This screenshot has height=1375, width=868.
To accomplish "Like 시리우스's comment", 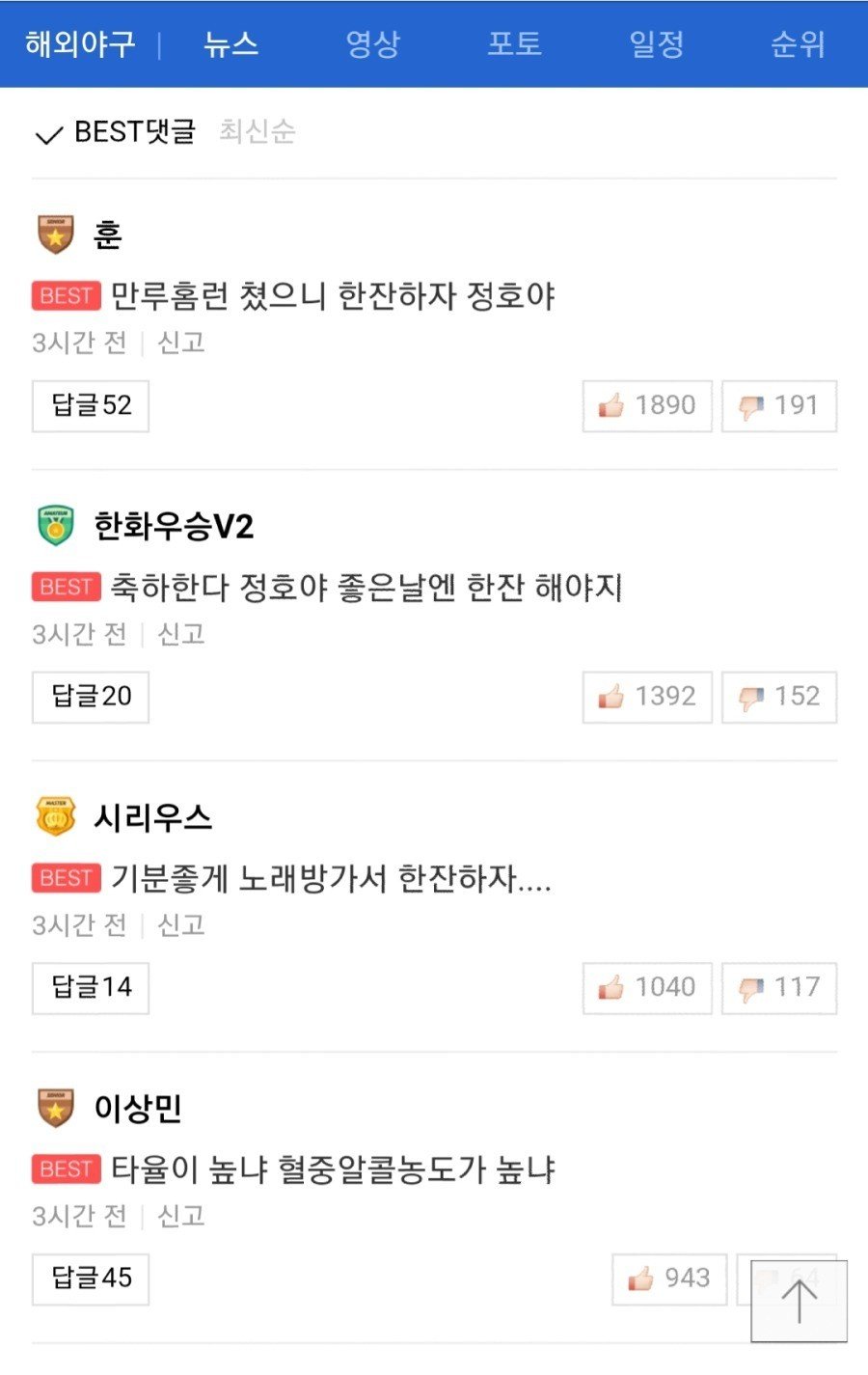I will tap(647, 987).
